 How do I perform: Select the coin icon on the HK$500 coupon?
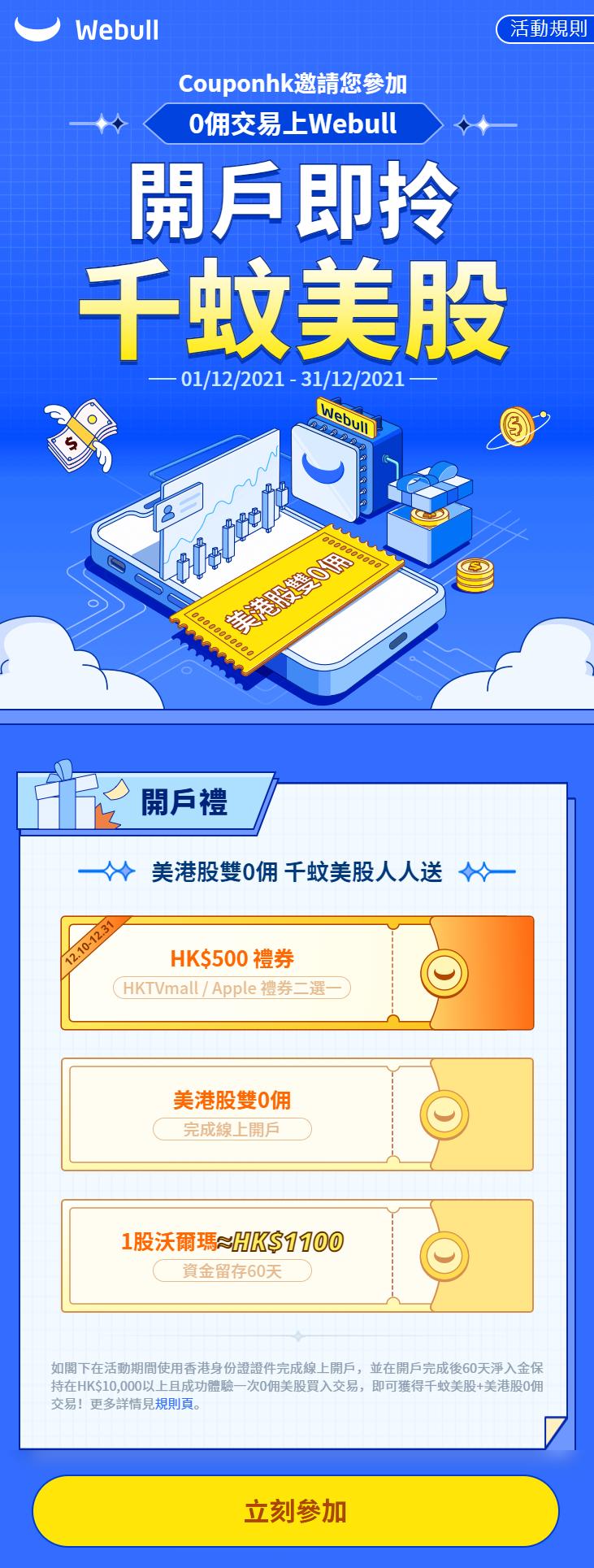[x=444, y=972]
